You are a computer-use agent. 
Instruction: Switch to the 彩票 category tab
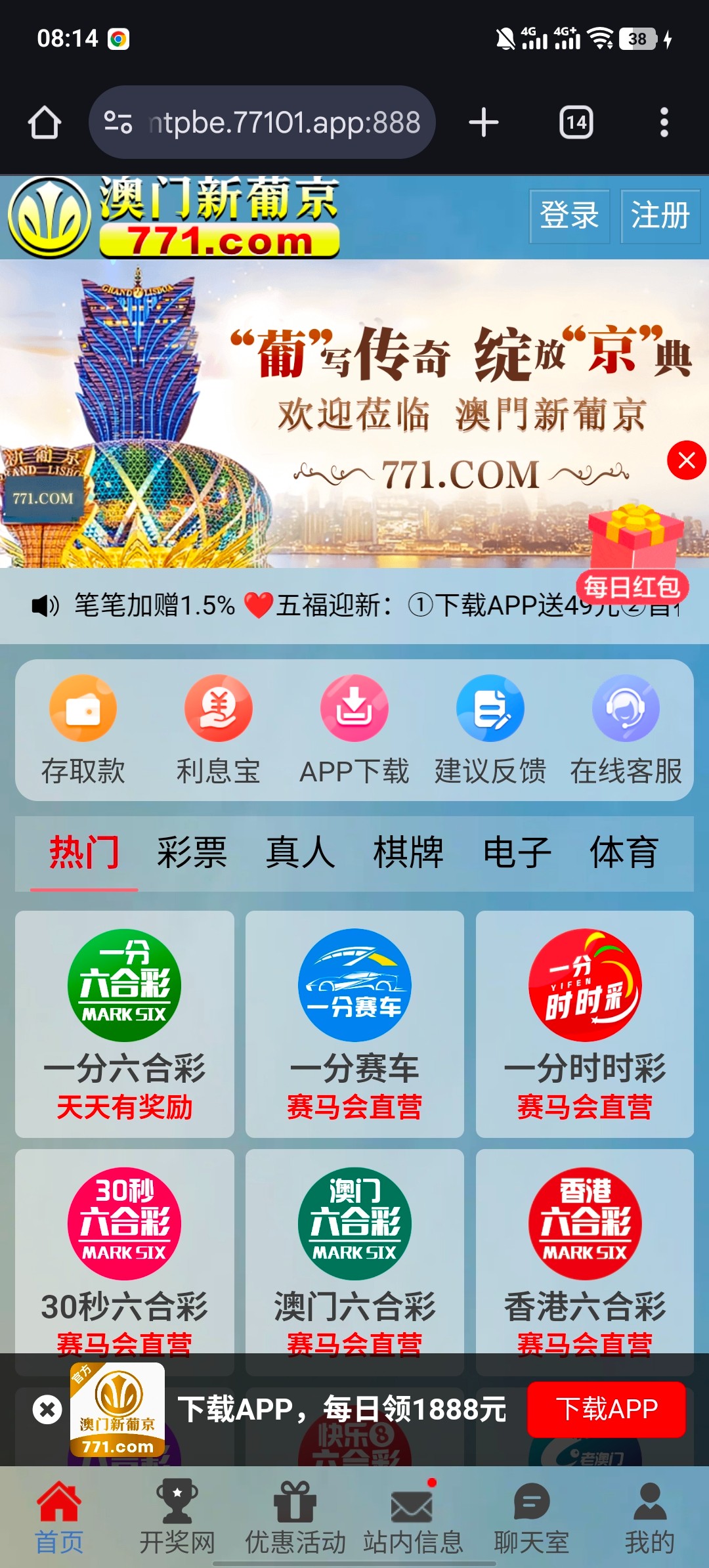point(192,853)
